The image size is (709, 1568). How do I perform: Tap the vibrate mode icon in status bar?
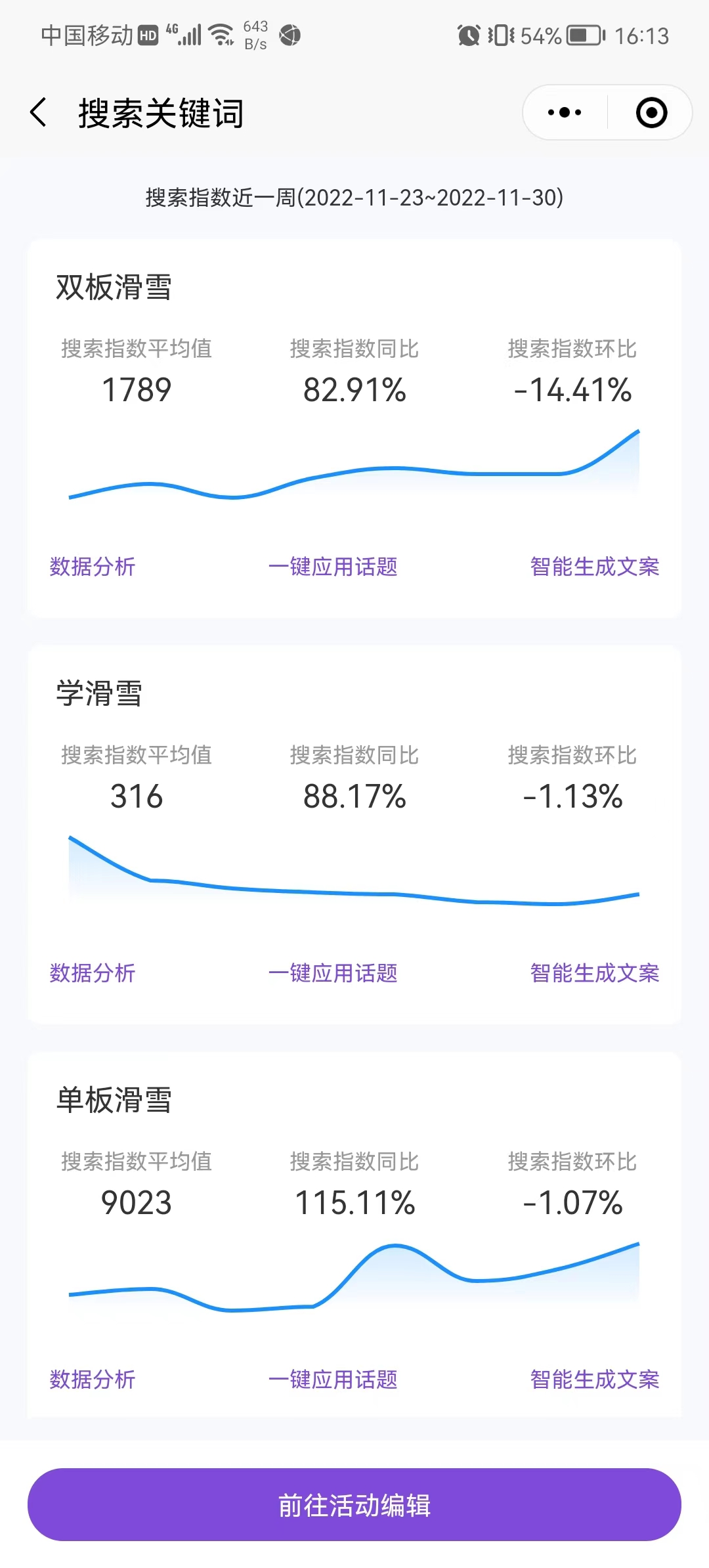pos(502,36)
